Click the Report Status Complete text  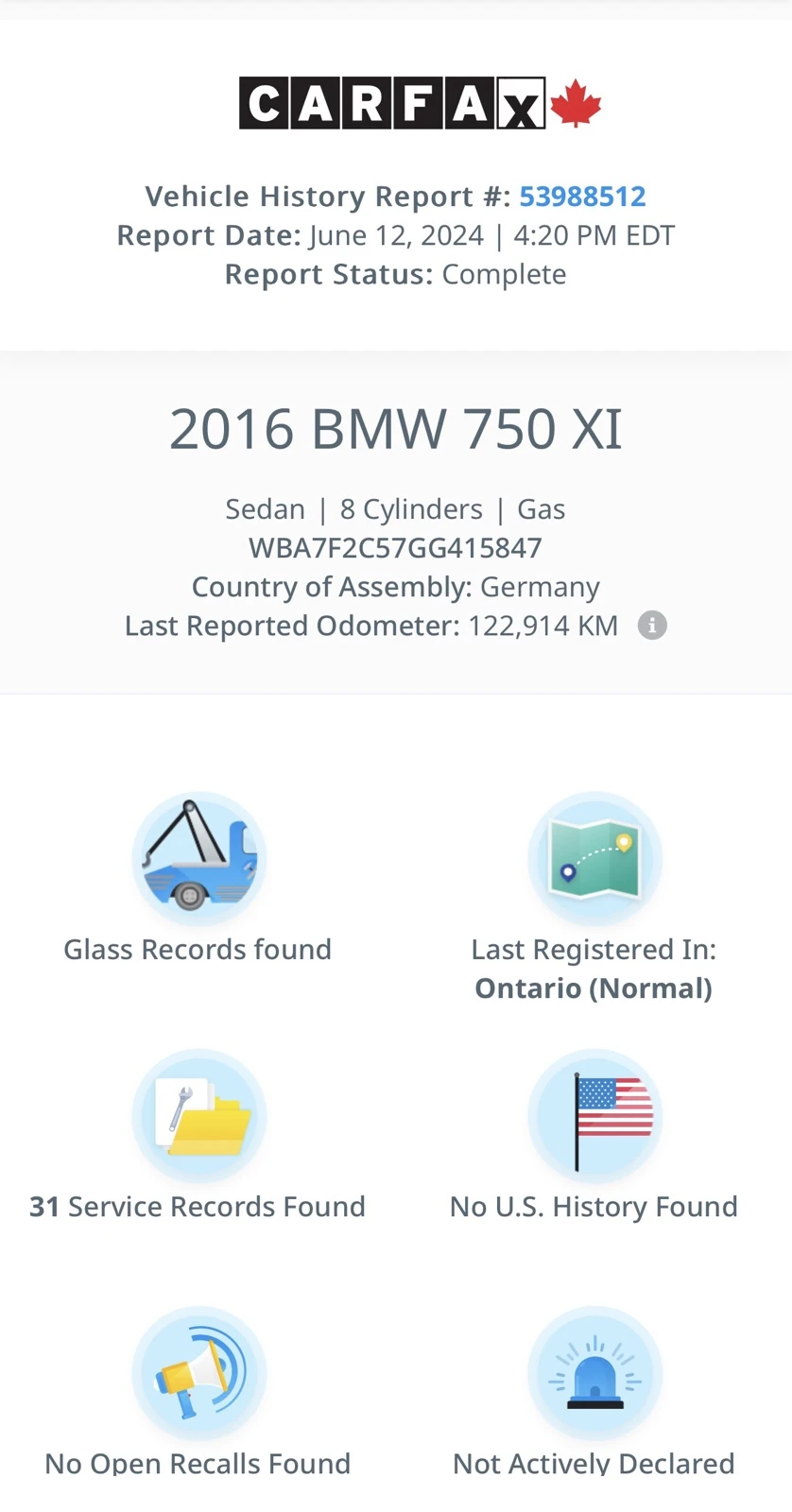point(395,274)
